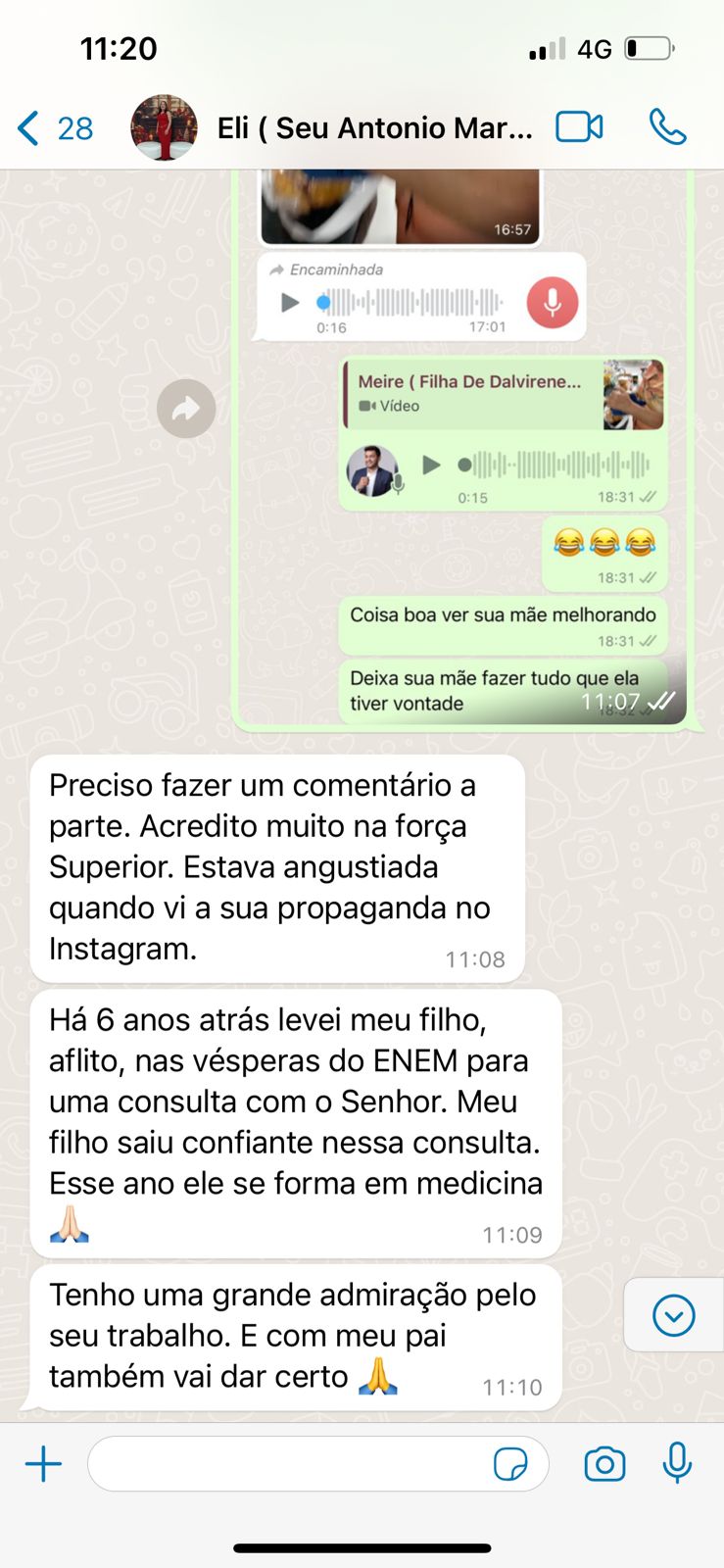Record a voice message with the microphone
This screenshot has height=1568, width=724.
tap(677, 1464)
